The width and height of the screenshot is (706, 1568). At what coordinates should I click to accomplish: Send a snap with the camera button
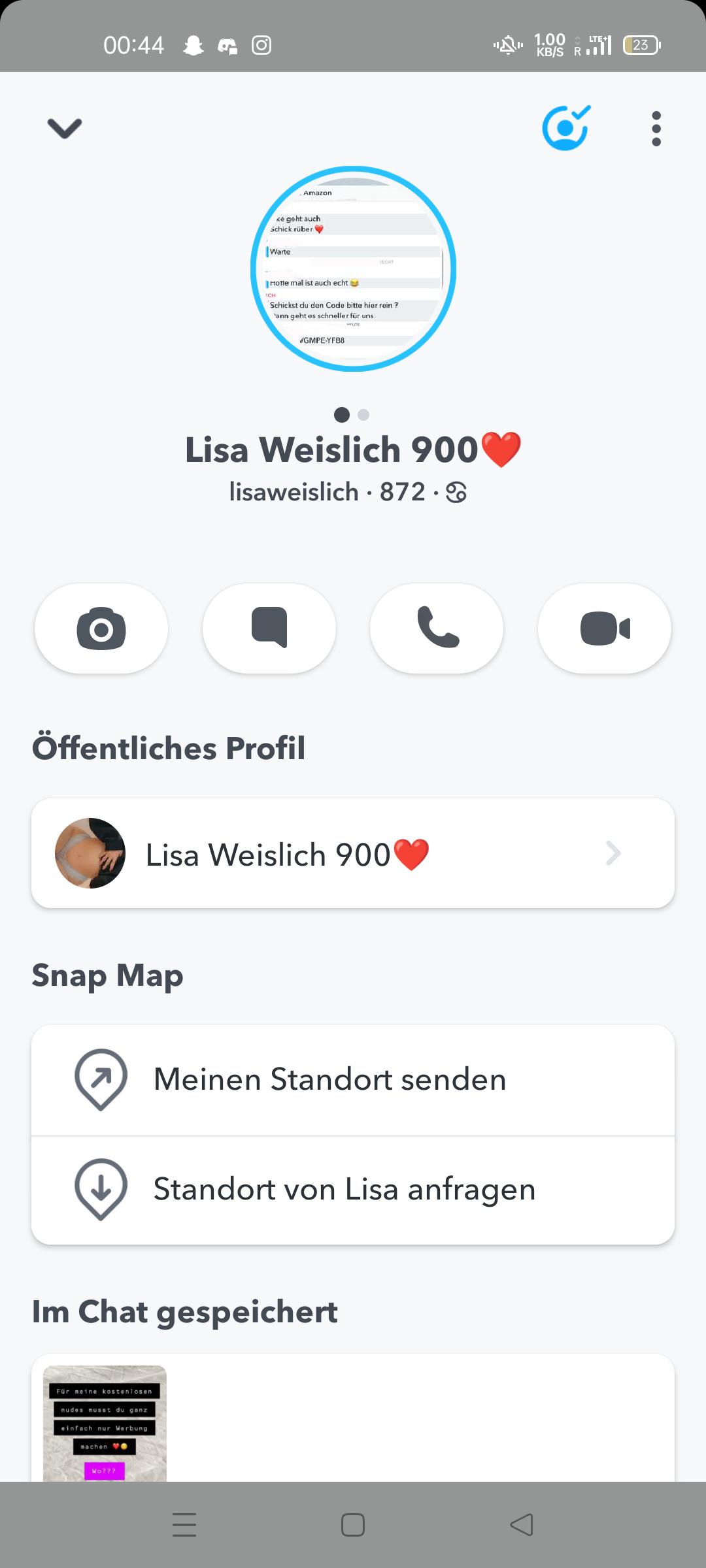(101, 629)
